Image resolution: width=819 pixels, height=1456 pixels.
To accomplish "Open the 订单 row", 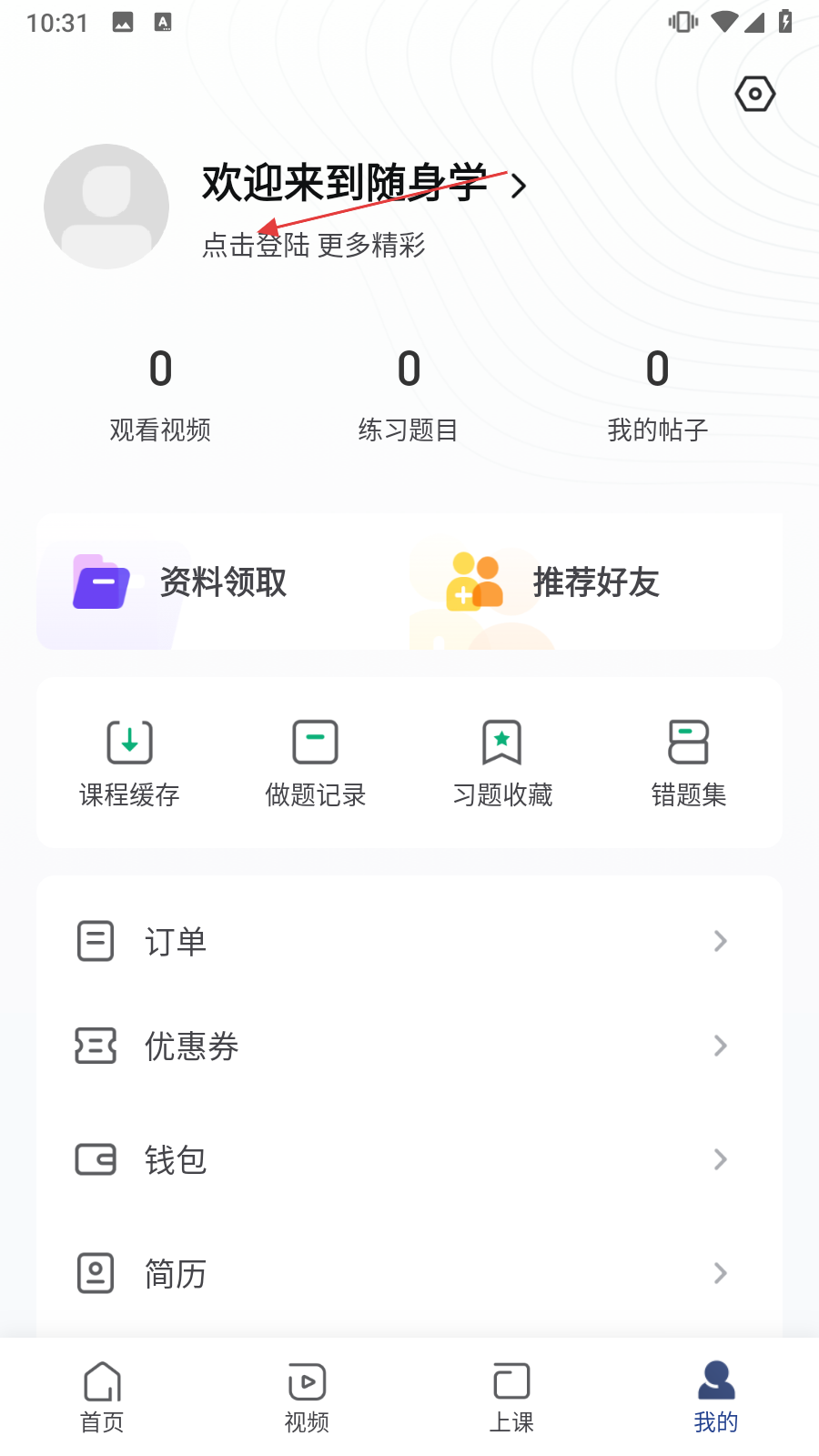I will click(x=409, y=941).
